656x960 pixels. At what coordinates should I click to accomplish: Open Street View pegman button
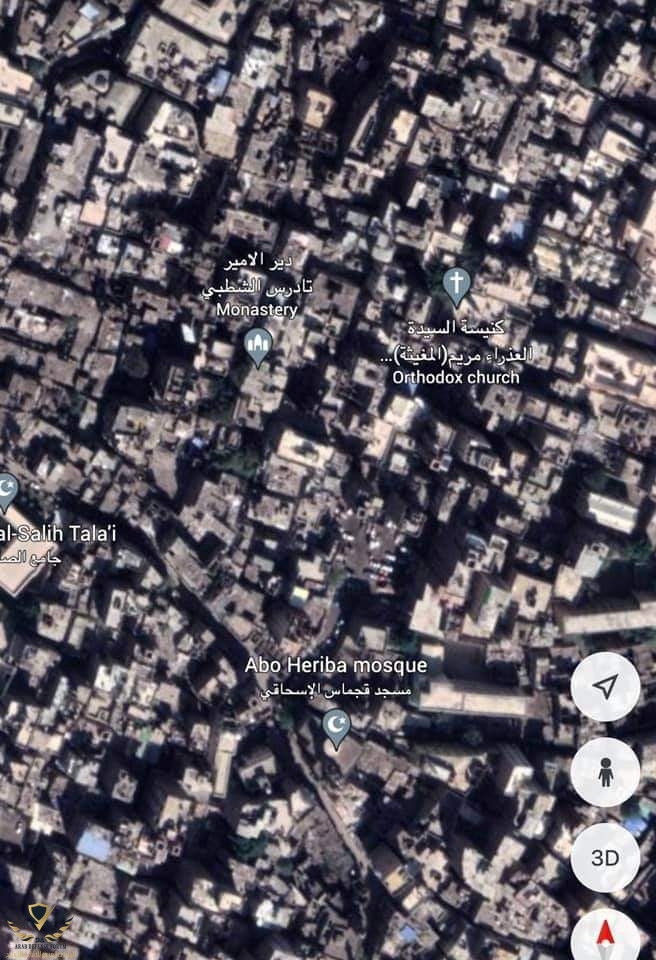(x=605, y=772)
